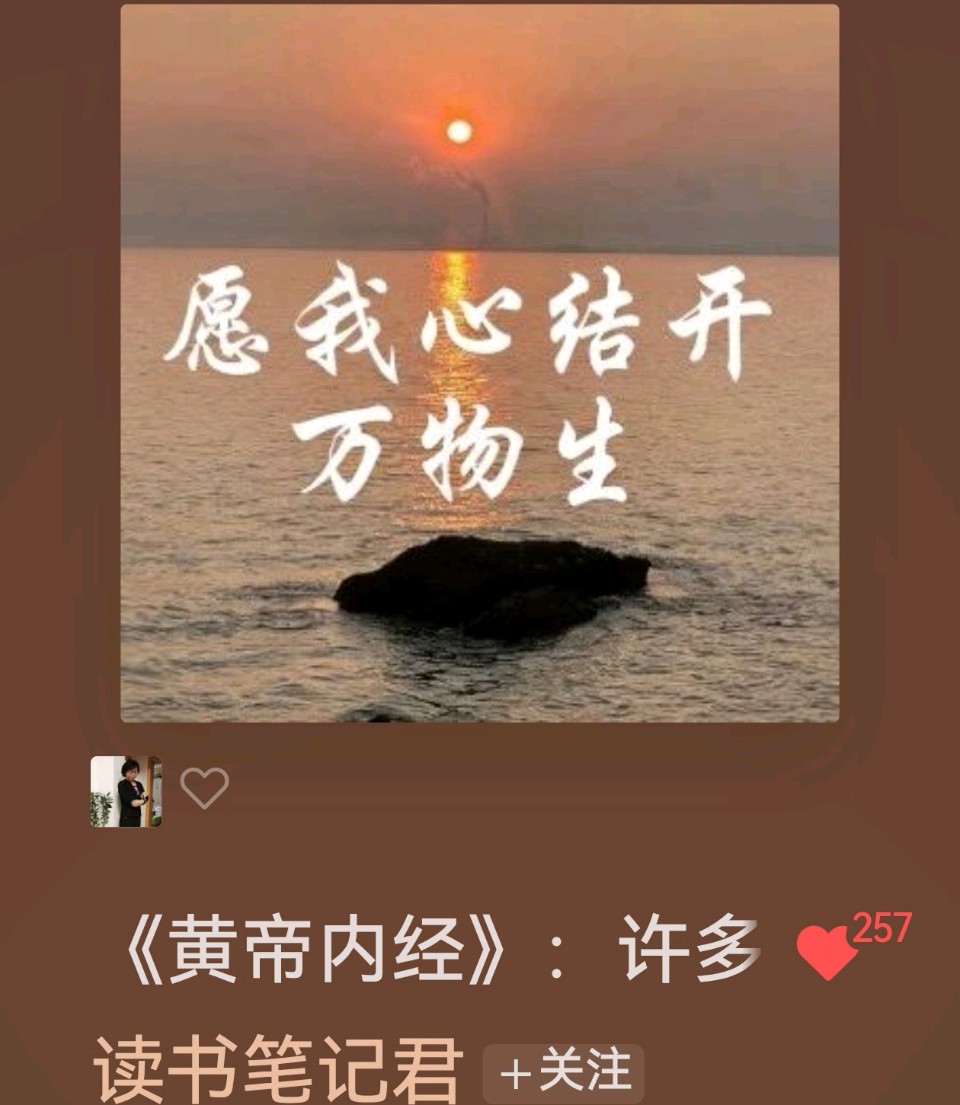This screenshot has height=1105, width=960.
Task: Open the author's profile picture
Action: pos(126,791)
